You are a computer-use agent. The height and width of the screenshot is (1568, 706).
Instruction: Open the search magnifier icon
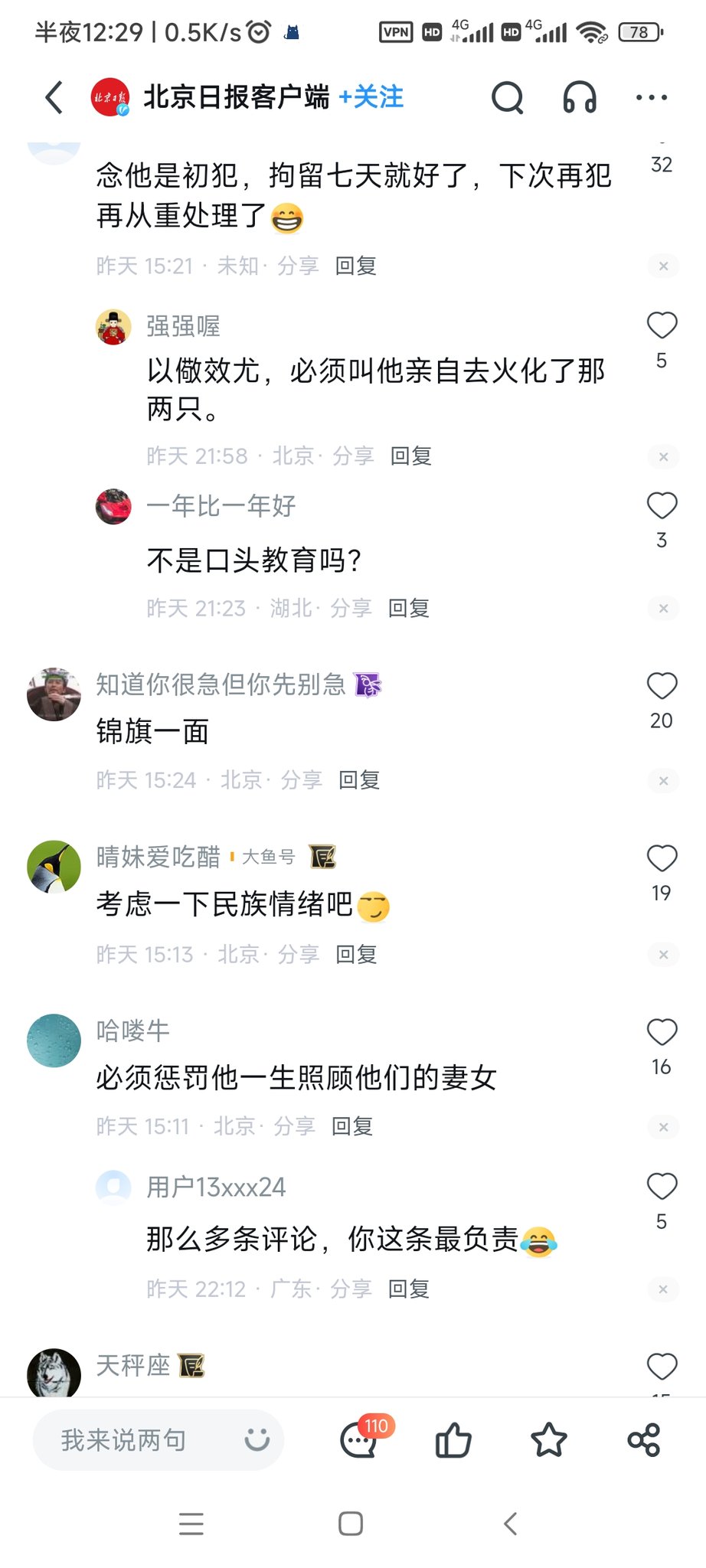(x=507, y=97)
